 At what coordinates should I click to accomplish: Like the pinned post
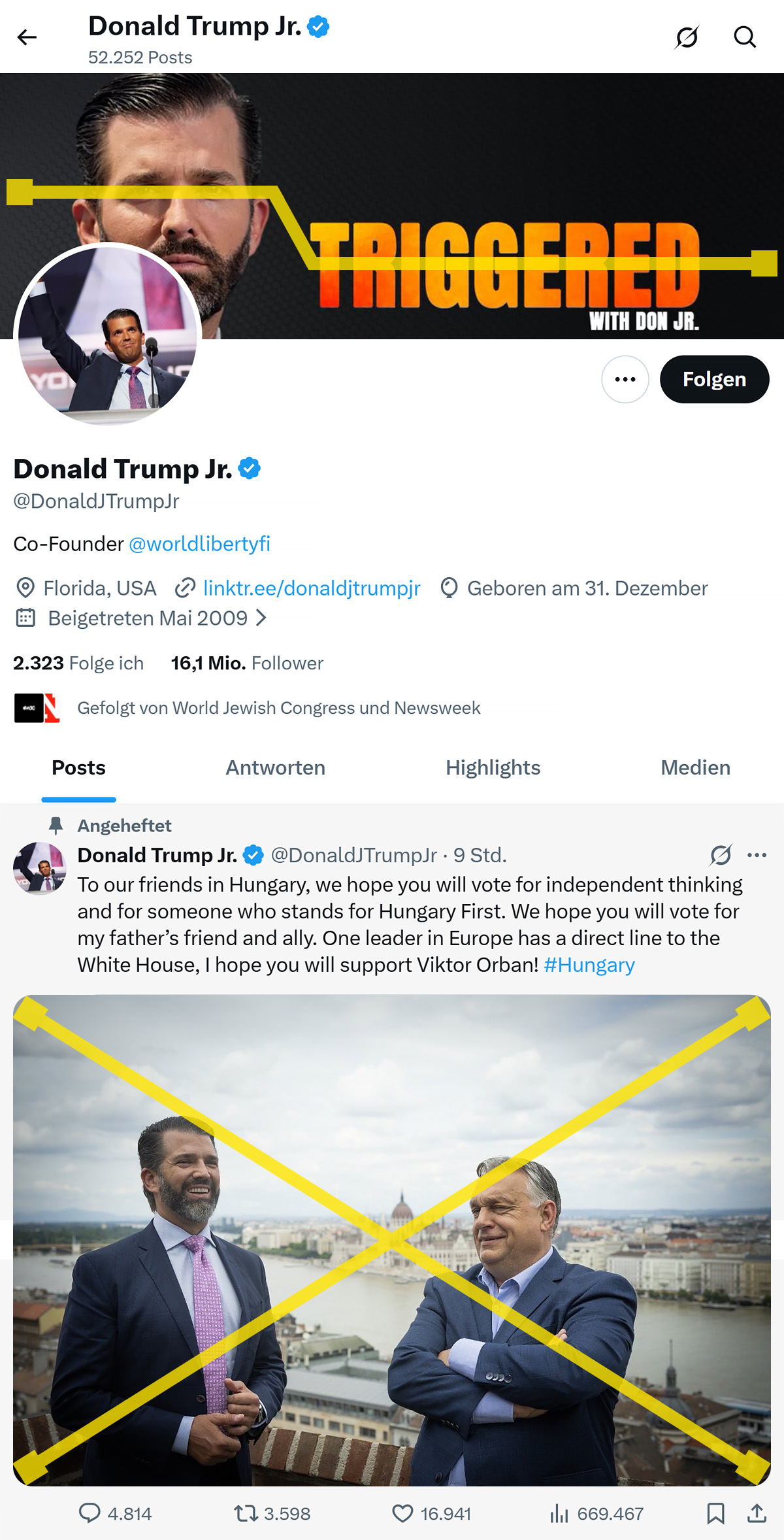(x=402, y=1513)
